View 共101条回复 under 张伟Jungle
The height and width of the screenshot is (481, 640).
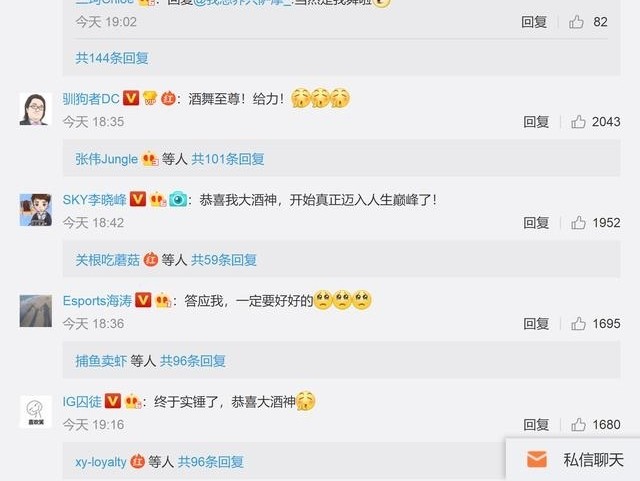tap(228, 159)
